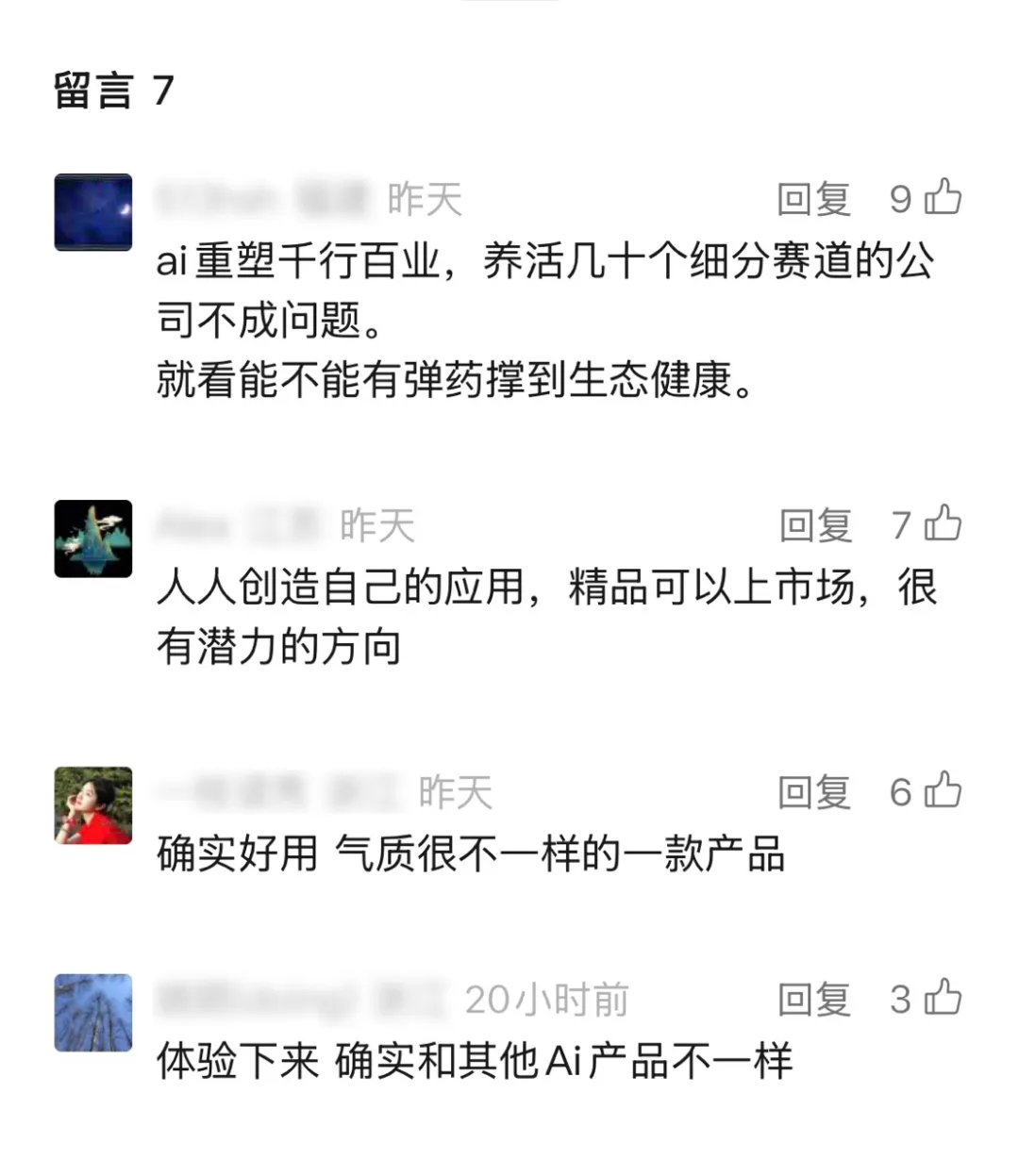
Task: Reply to the comment 体验下来 确实和其他Ai产品不一样
Action: tap(813, 1000)
